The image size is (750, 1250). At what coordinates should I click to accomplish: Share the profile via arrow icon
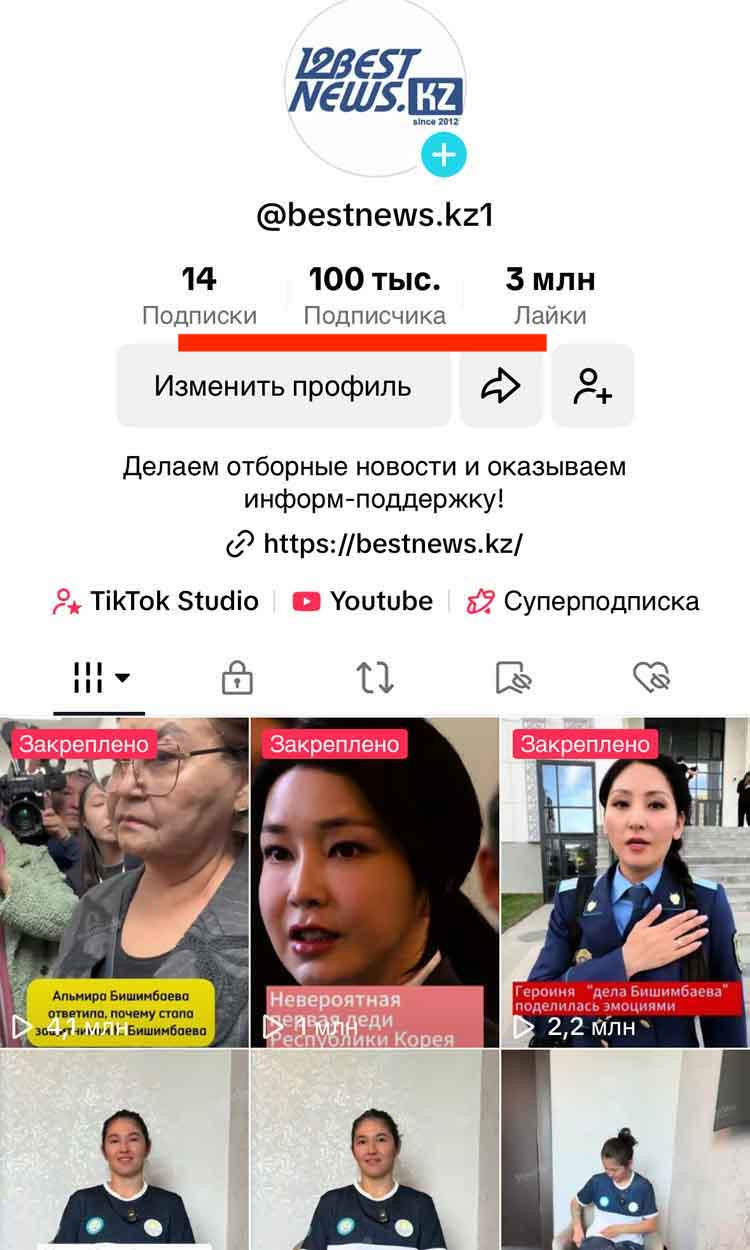click(x=501, y=386)
